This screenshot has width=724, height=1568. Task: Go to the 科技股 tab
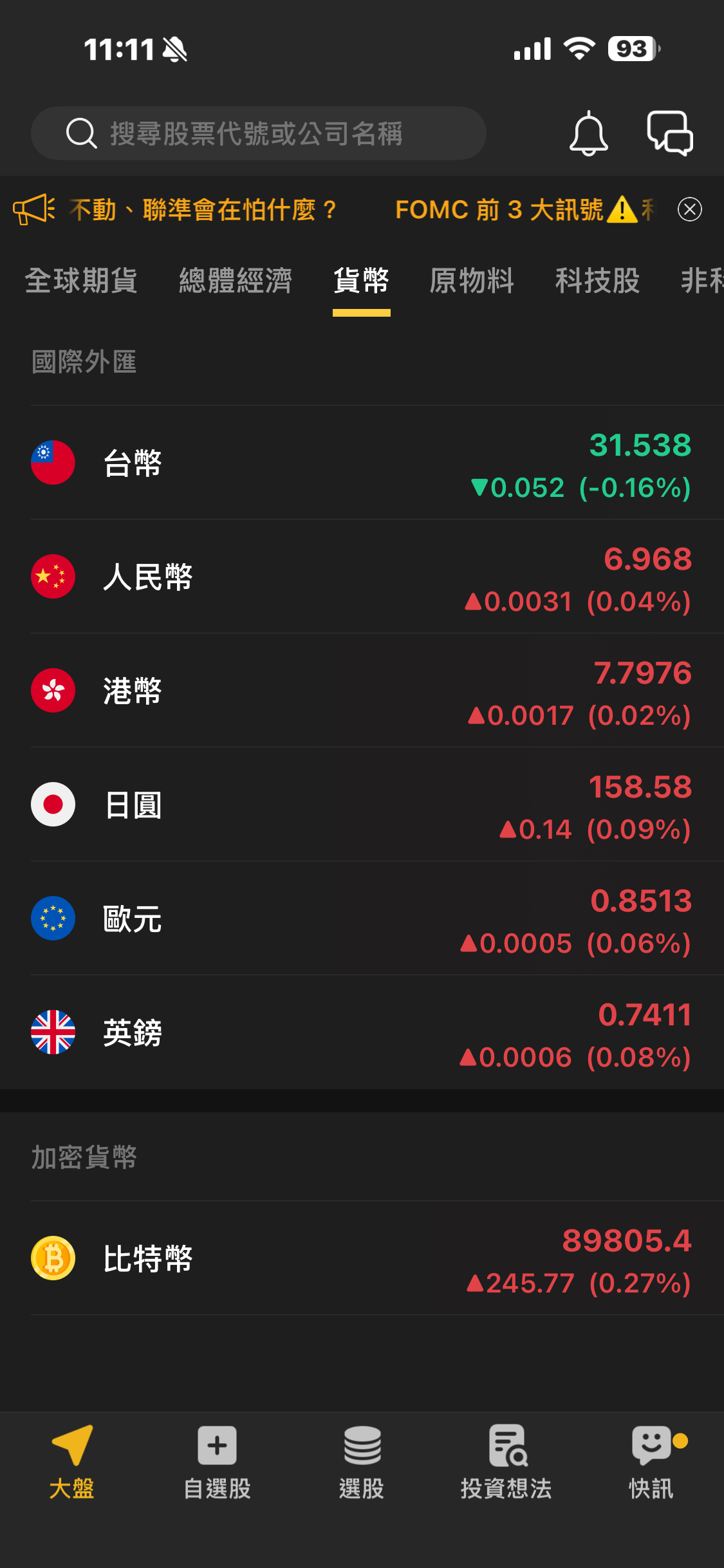(597, 281)
